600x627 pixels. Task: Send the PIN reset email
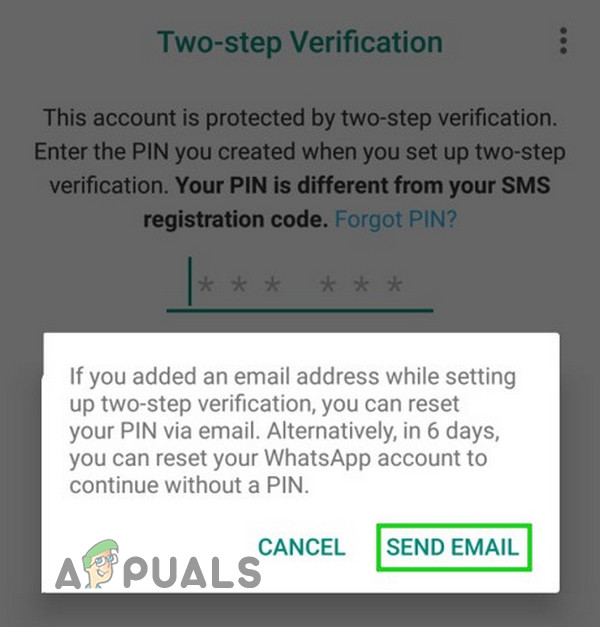(452, 547)
